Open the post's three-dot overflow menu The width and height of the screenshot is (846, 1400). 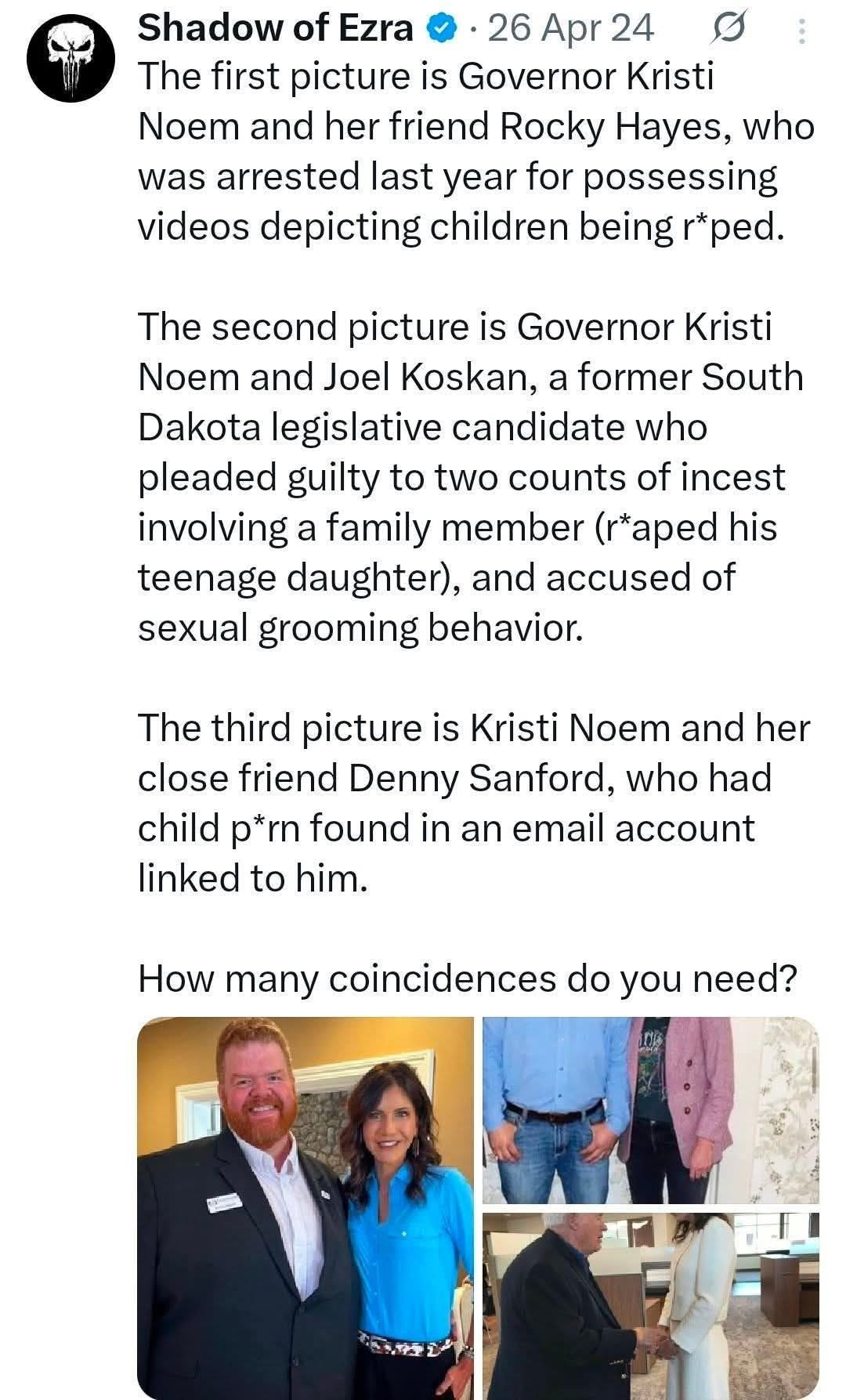(800, 31)
